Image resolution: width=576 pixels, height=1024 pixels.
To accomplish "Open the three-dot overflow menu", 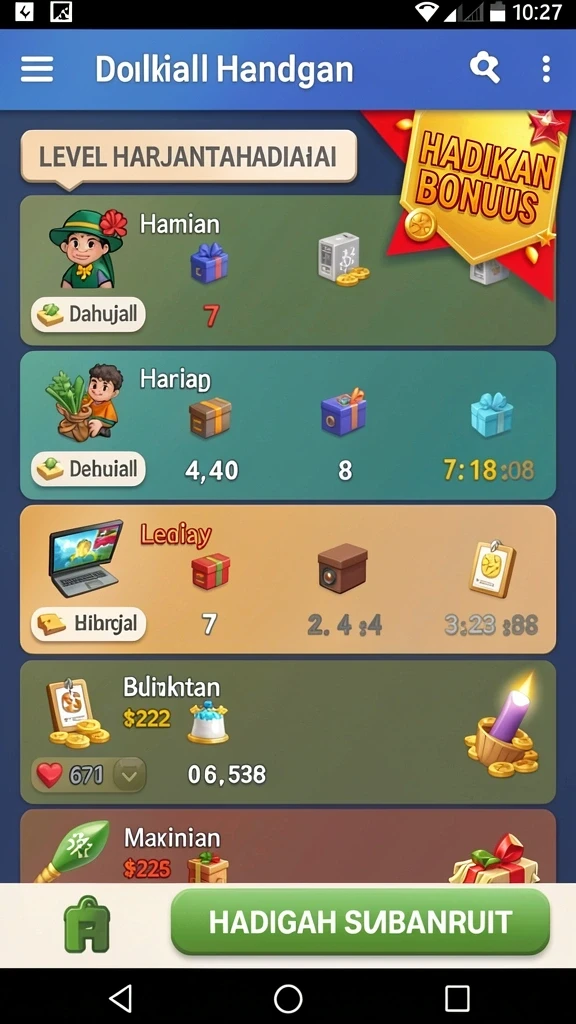I will [x=546, y=69].
